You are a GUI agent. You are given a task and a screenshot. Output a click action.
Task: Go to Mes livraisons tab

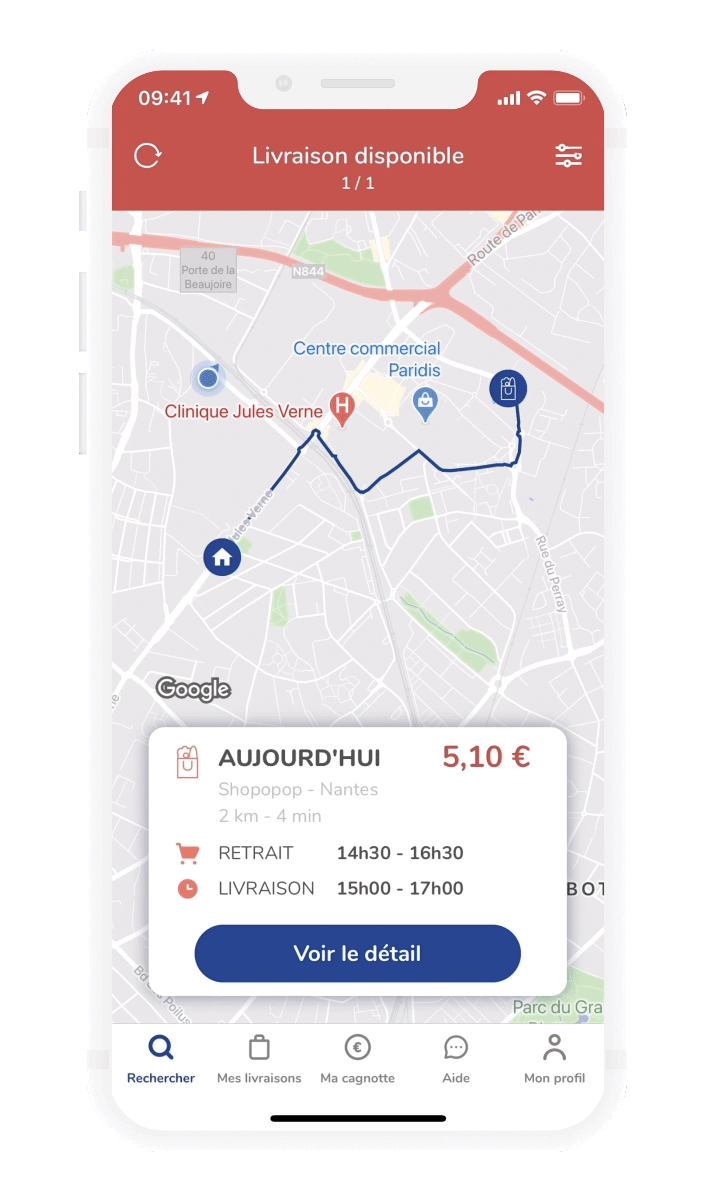(x=259, y=1059)
